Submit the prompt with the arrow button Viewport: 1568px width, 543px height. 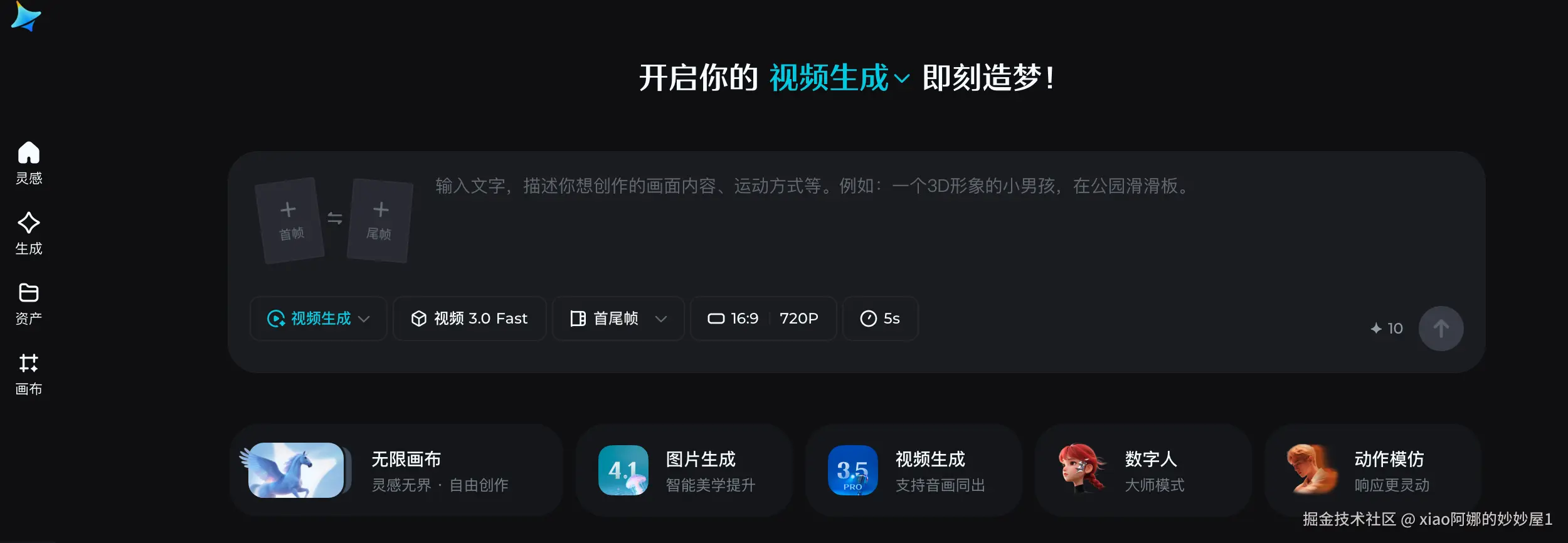[x=1441, y=329]
